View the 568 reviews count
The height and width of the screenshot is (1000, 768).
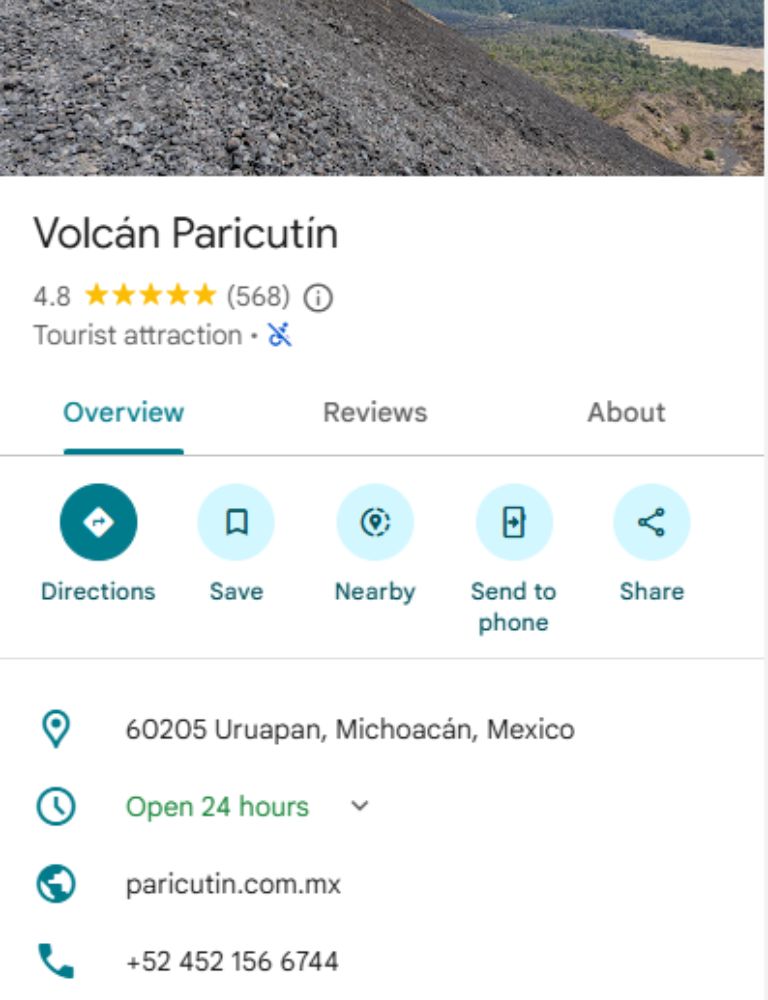point(258,296)
